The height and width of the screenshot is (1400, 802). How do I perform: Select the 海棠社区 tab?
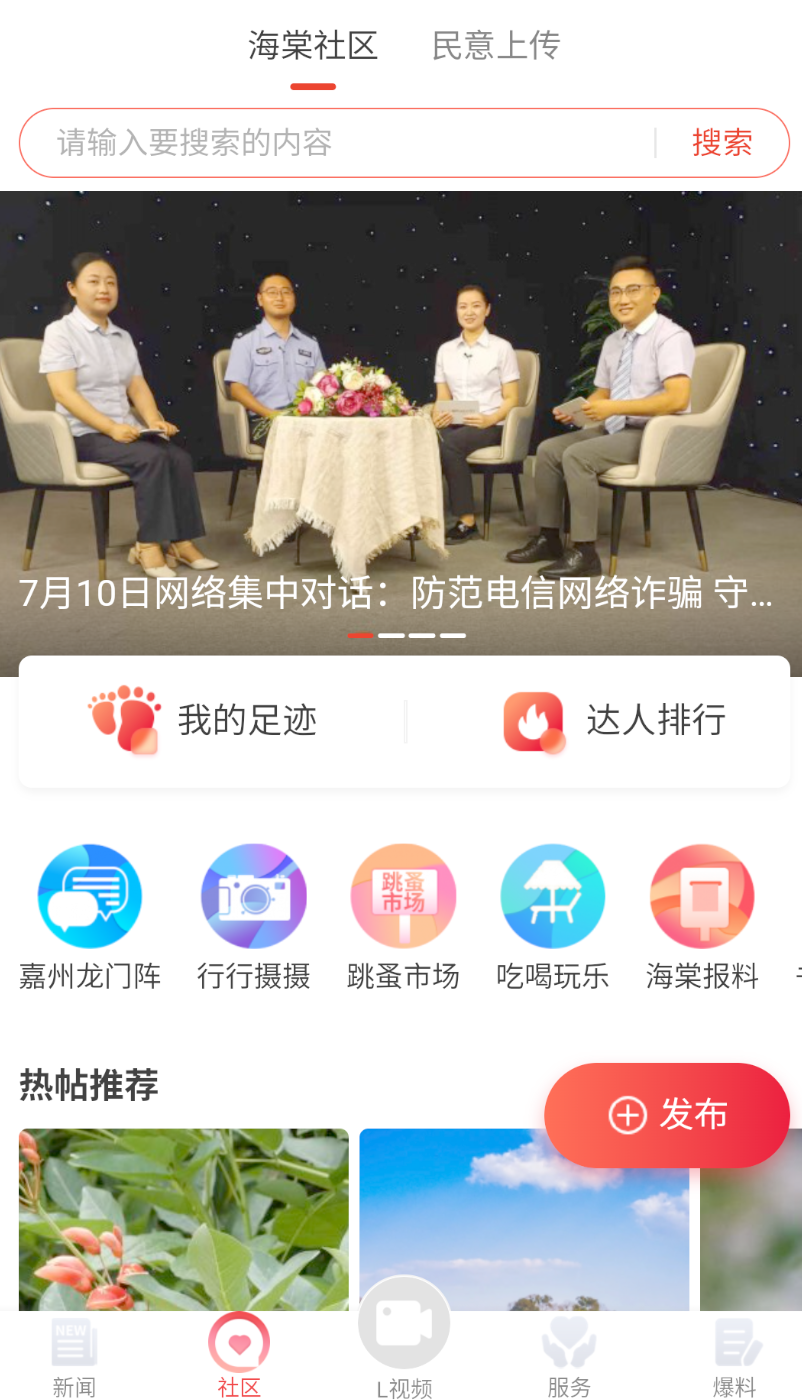click(313, 46)
